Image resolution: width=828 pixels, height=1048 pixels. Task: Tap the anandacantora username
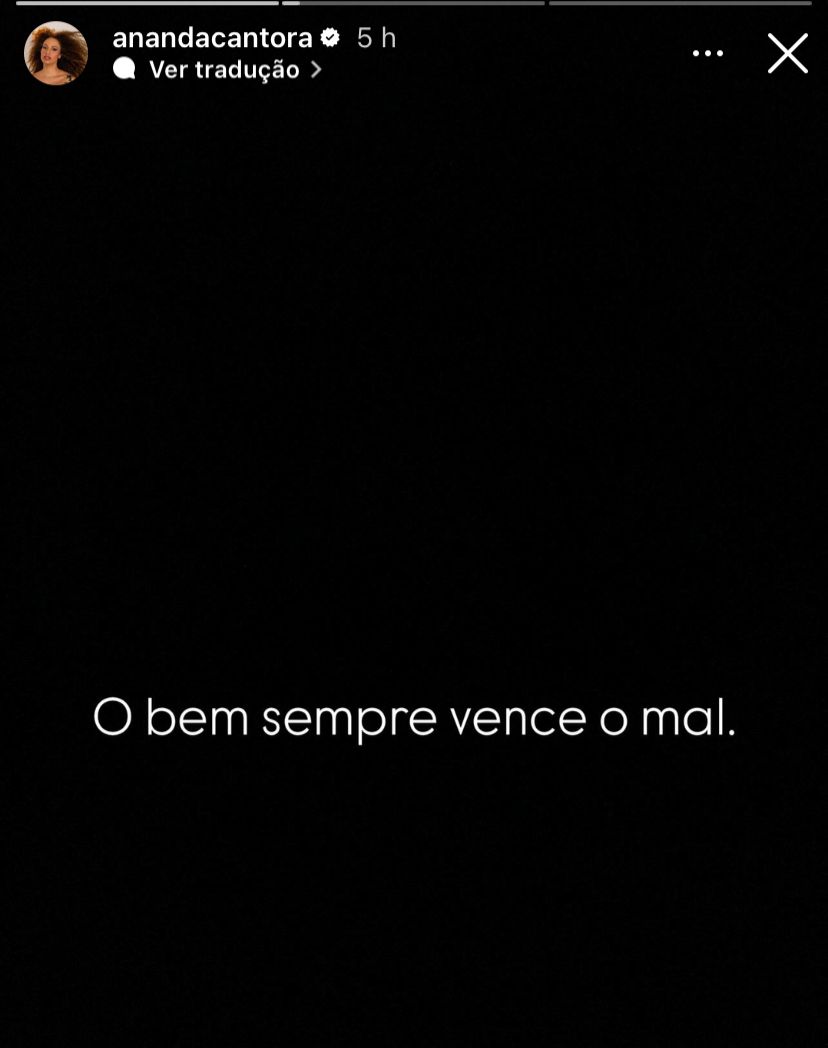212,38
